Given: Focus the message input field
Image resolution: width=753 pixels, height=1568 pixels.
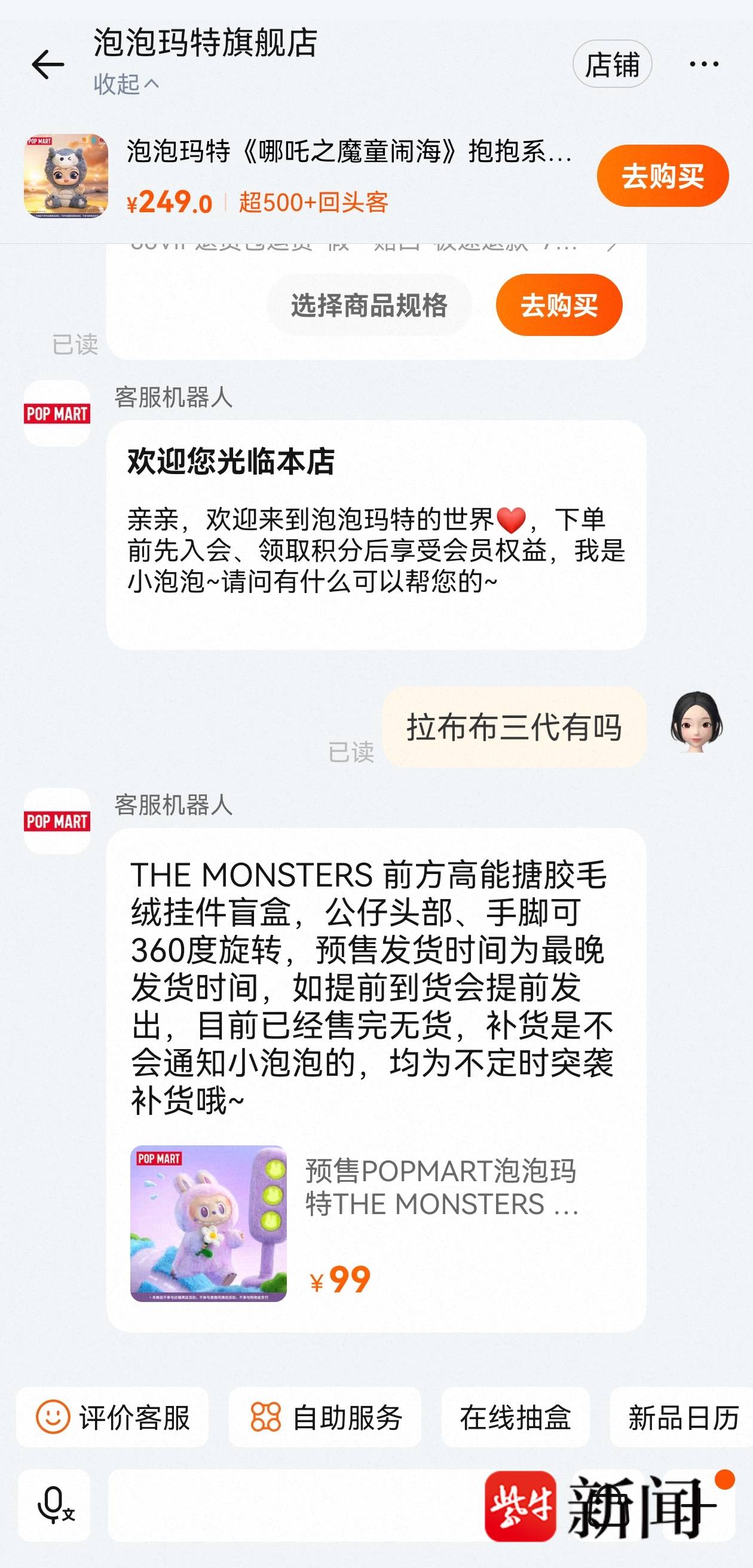Looking at the screenshot, I should (x=292, y=1505).
